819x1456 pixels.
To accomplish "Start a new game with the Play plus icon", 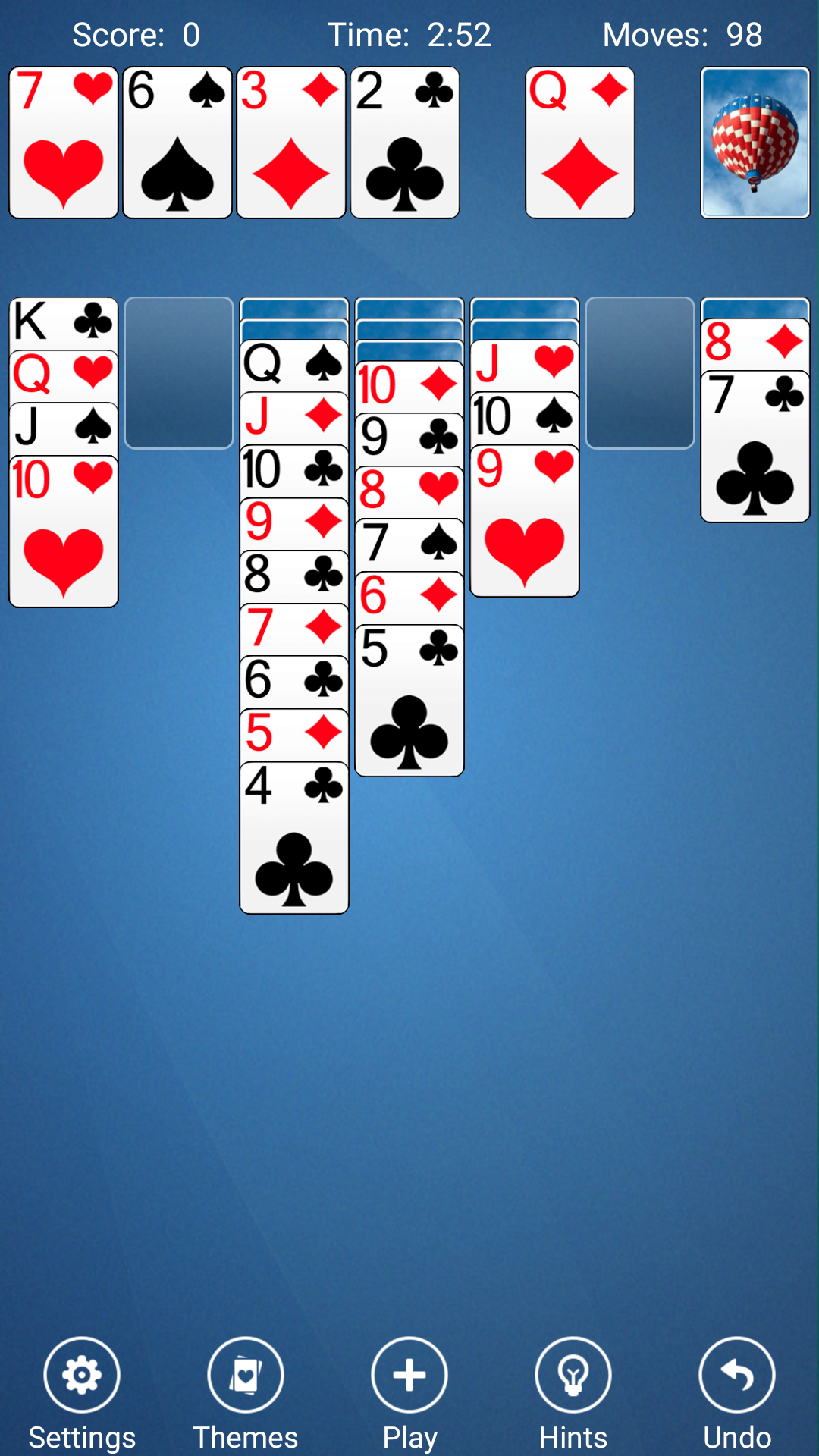I will [x=409, y=1375].
